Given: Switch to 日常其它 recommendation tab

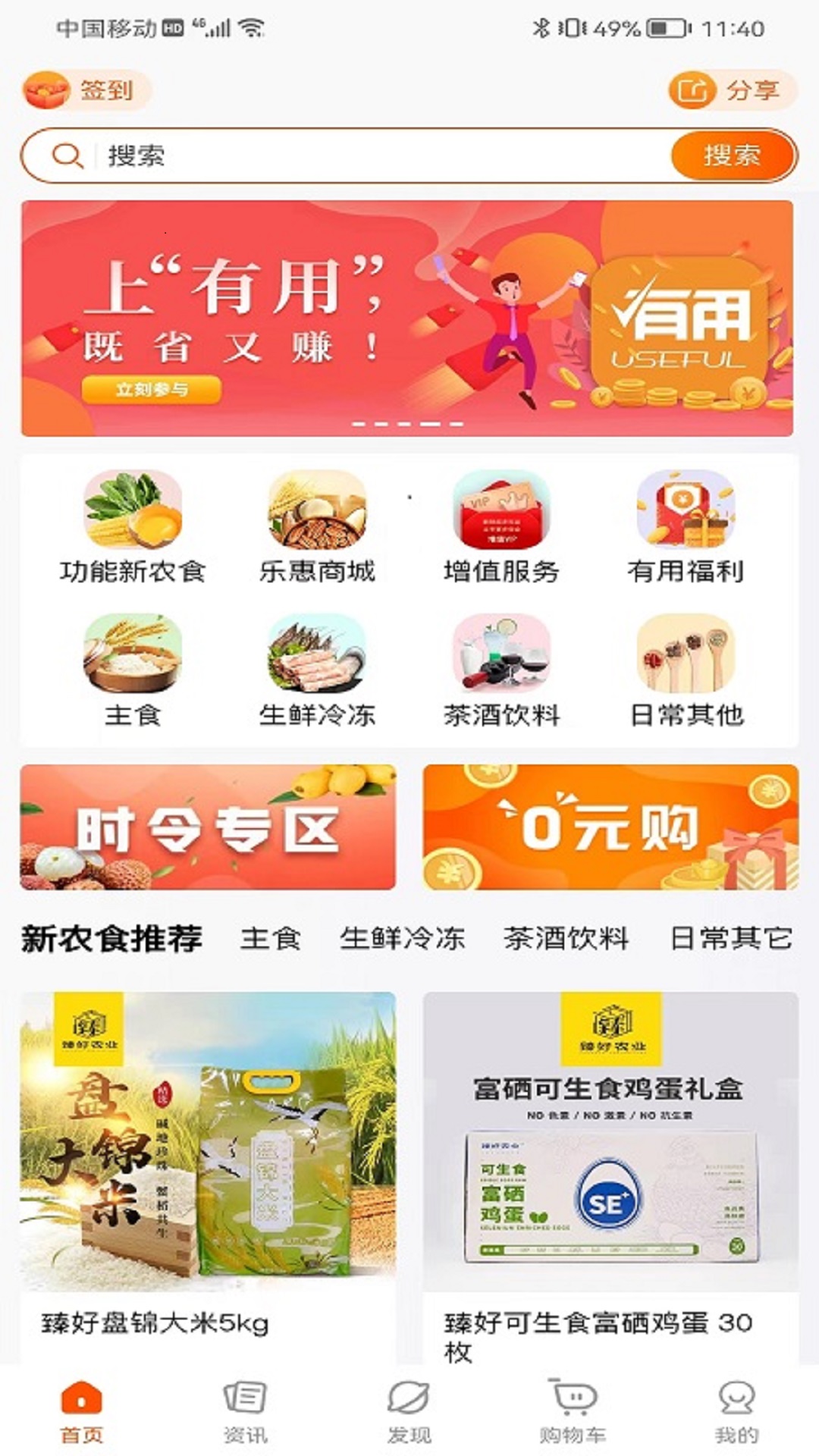Looking at the screenshot, I should click(x=731, y=939).
